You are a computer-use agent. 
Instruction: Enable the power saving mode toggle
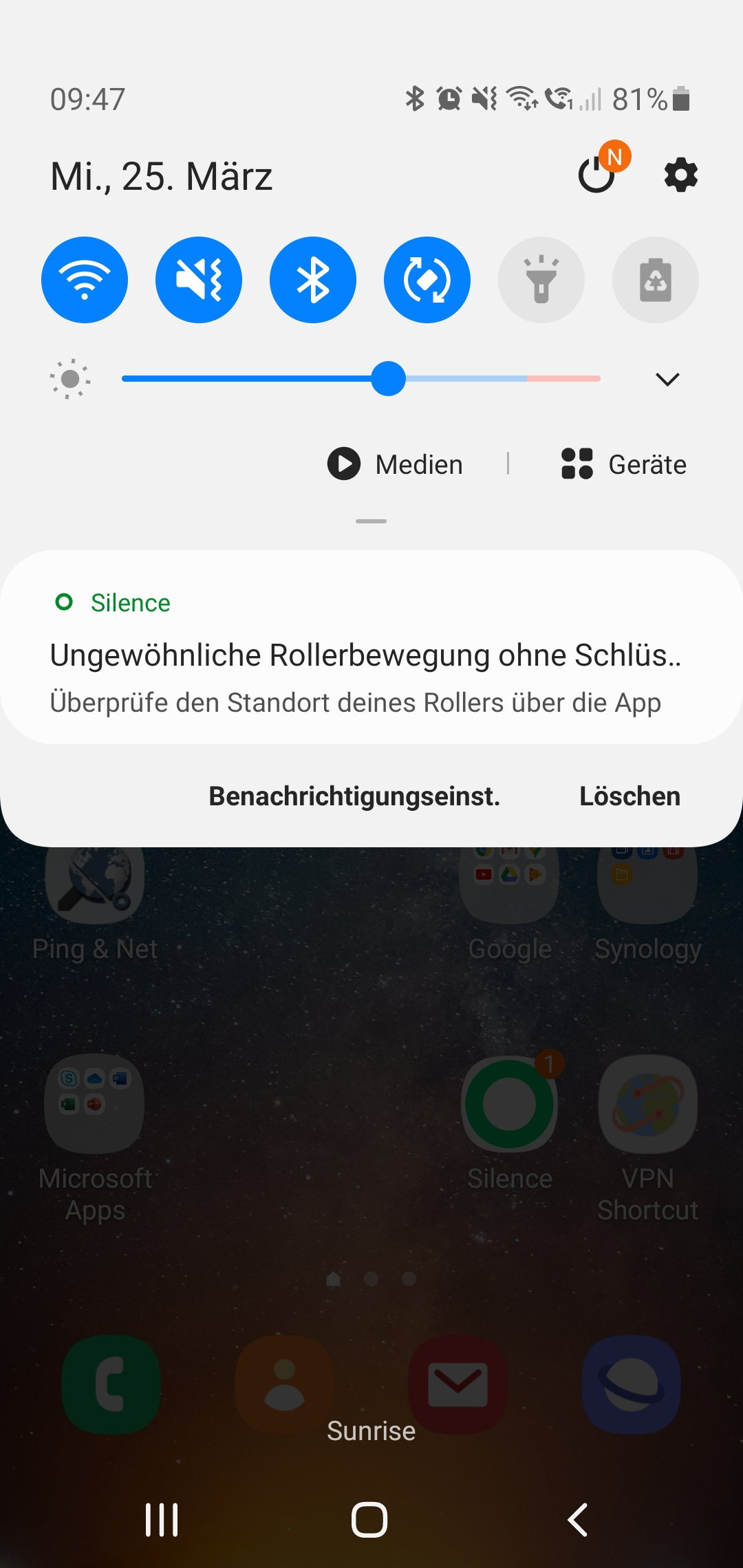(656, 280)
